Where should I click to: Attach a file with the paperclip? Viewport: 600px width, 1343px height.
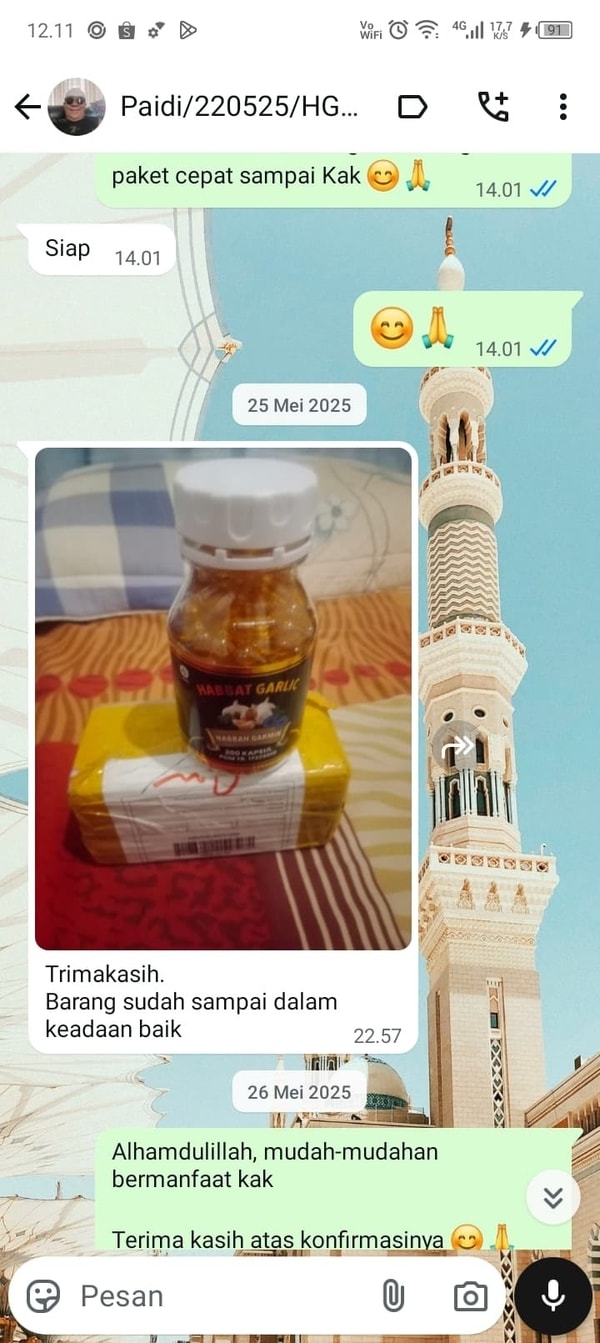coord(394,1296)
